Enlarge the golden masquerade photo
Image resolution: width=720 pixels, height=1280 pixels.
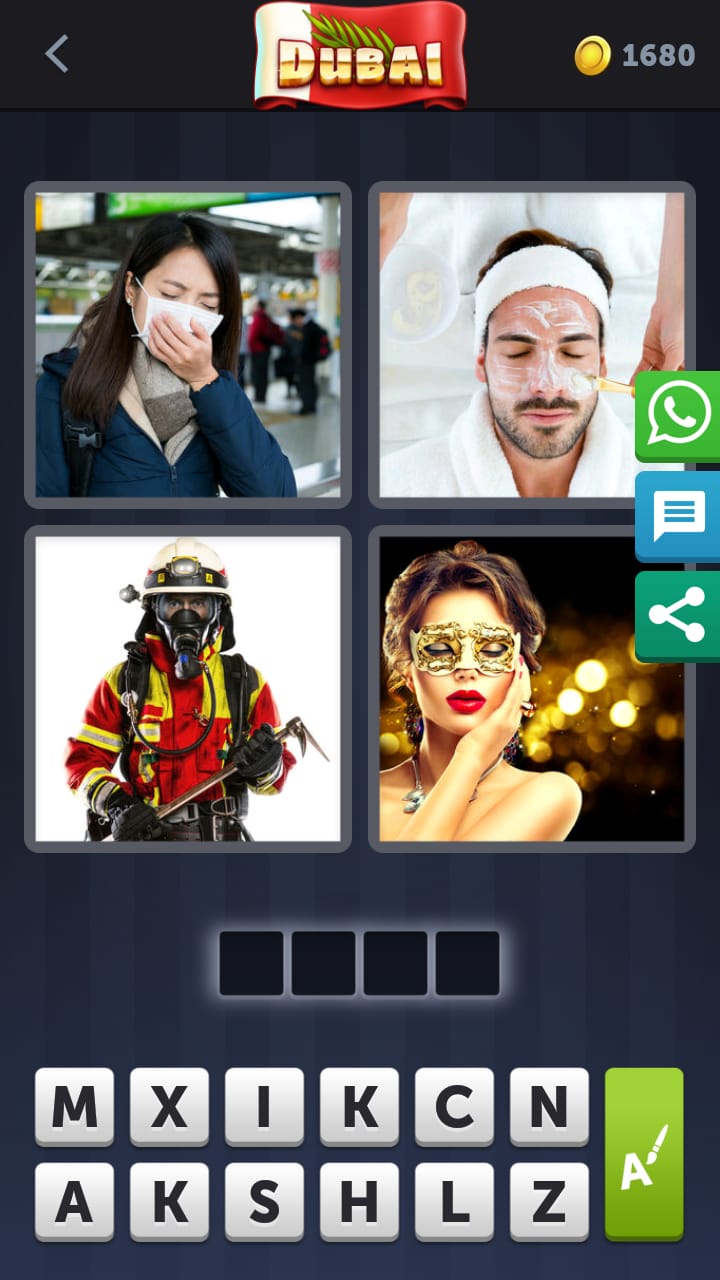[532, 689]
